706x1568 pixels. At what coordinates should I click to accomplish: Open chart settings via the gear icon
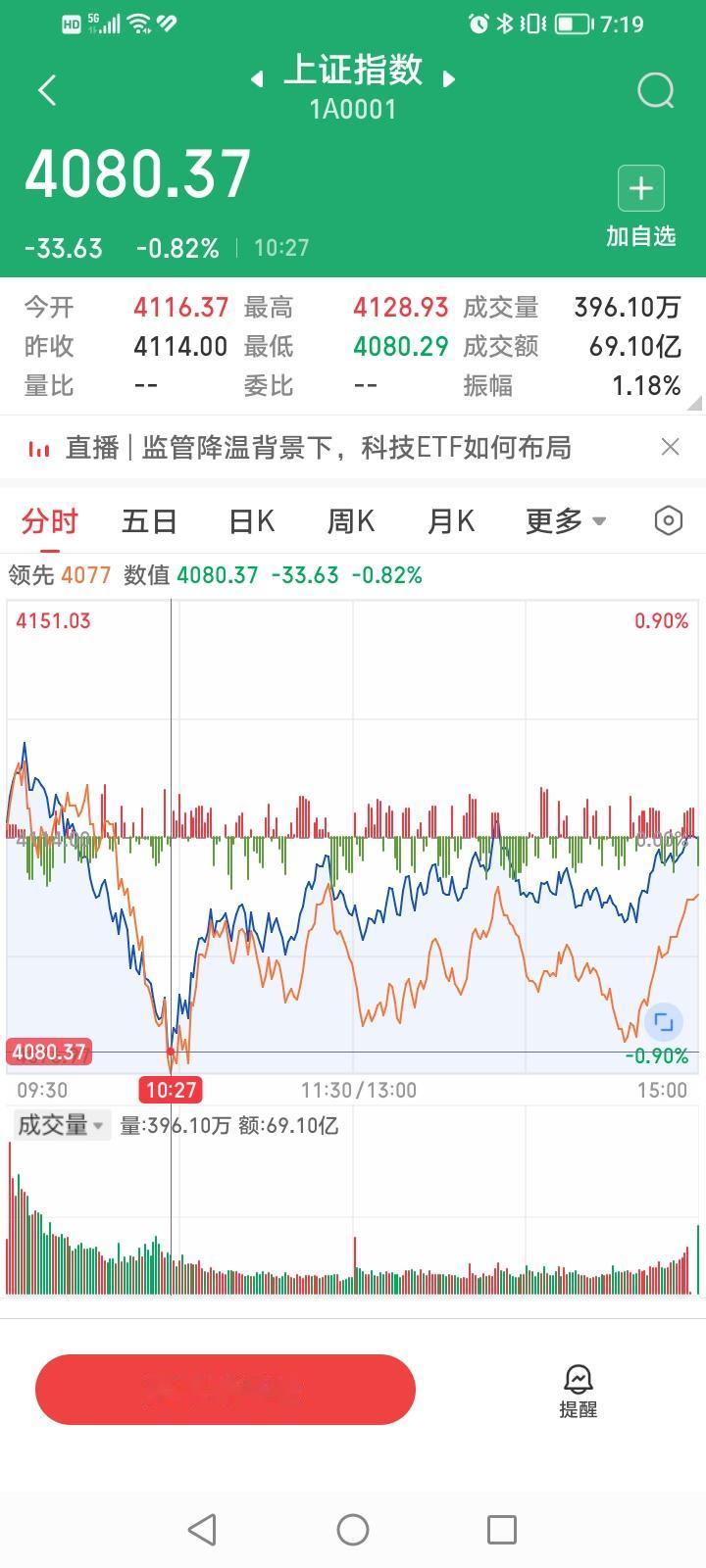667,521
